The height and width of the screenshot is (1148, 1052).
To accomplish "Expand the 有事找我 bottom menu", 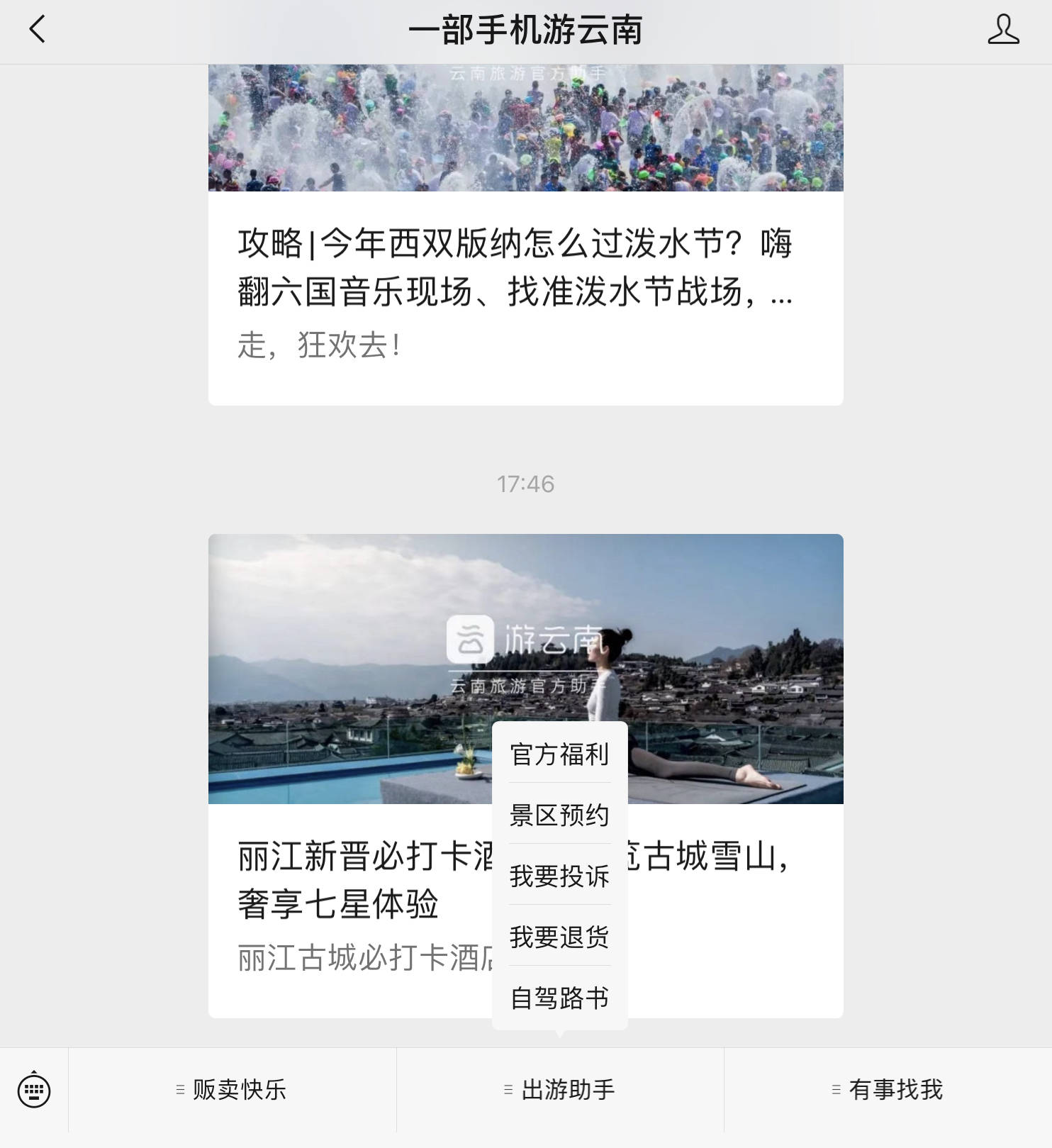I will (888, 1090).
